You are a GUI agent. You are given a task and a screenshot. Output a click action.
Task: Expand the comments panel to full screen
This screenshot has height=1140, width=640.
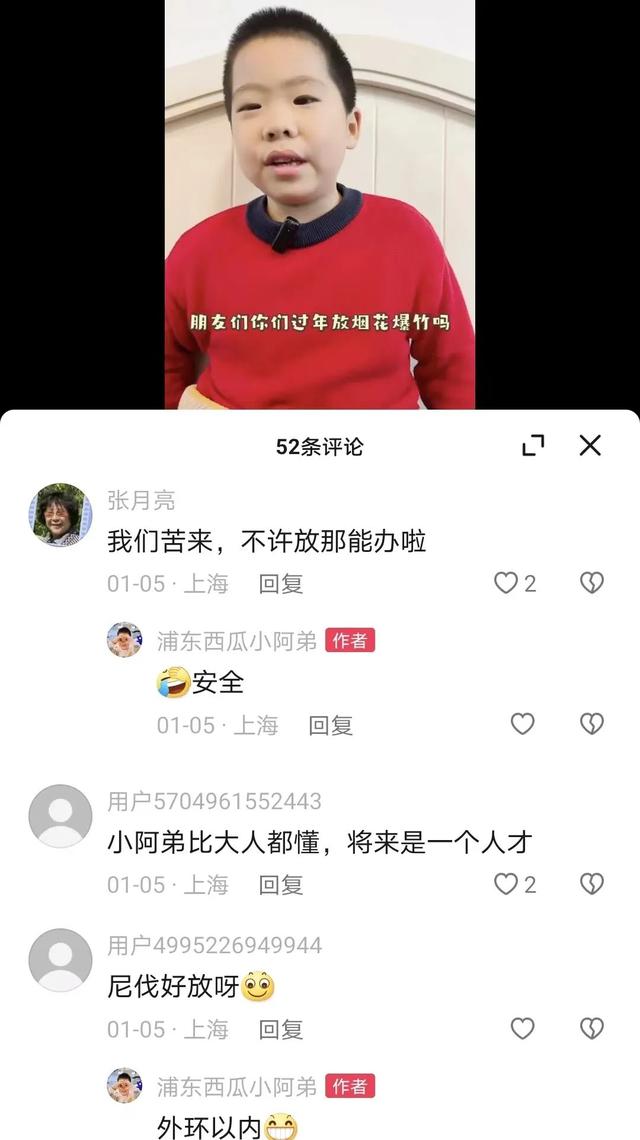coord(534,446)
